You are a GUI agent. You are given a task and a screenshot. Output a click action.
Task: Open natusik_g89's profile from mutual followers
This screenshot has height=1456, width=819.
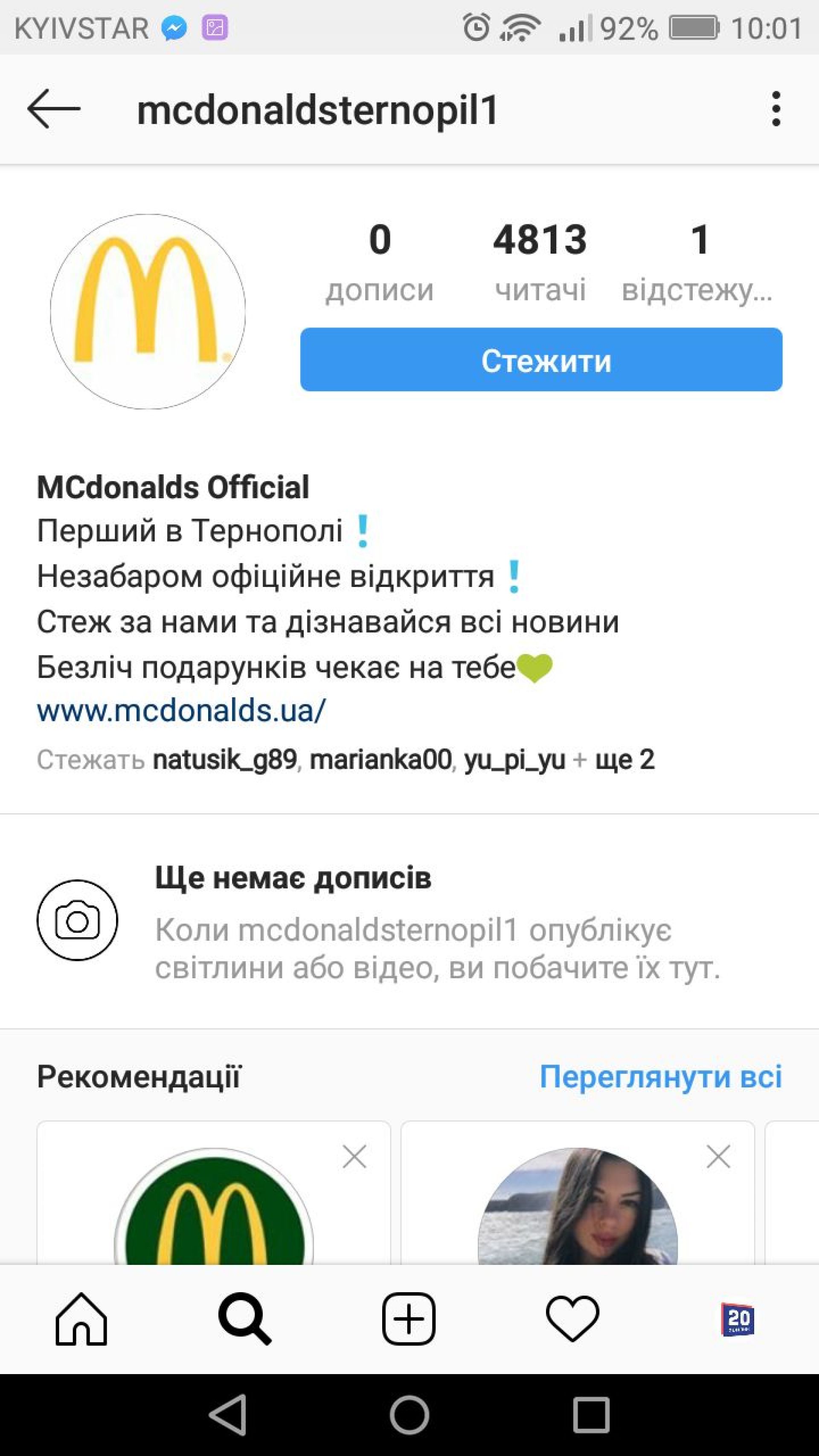[x=224, y=760]
